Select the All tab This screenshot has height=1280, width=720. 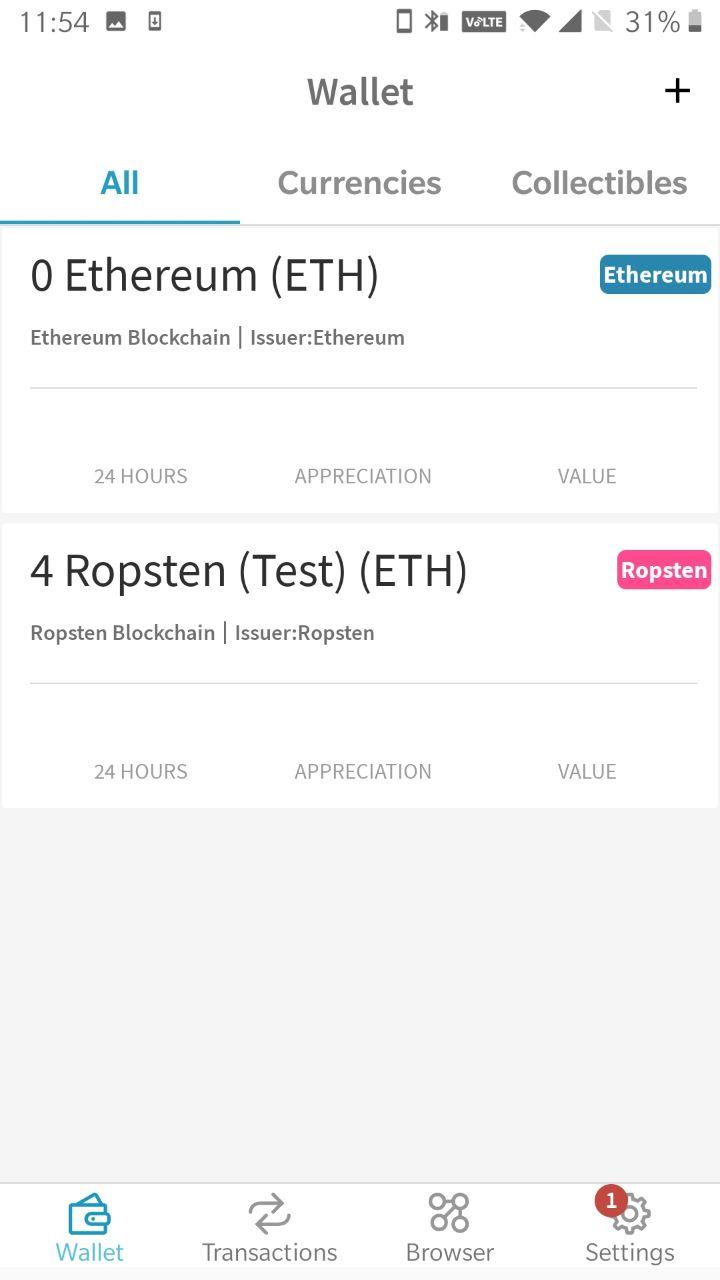[119, 183]
